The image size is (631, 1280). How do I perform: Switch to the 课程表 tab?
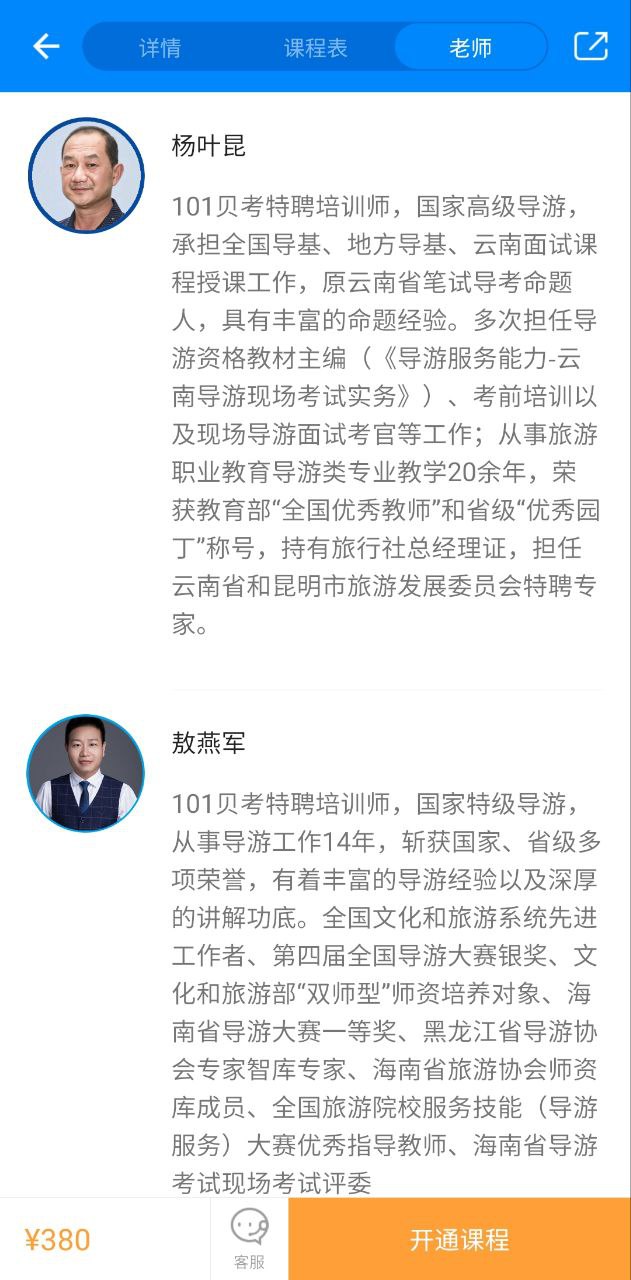click(315, 47)
